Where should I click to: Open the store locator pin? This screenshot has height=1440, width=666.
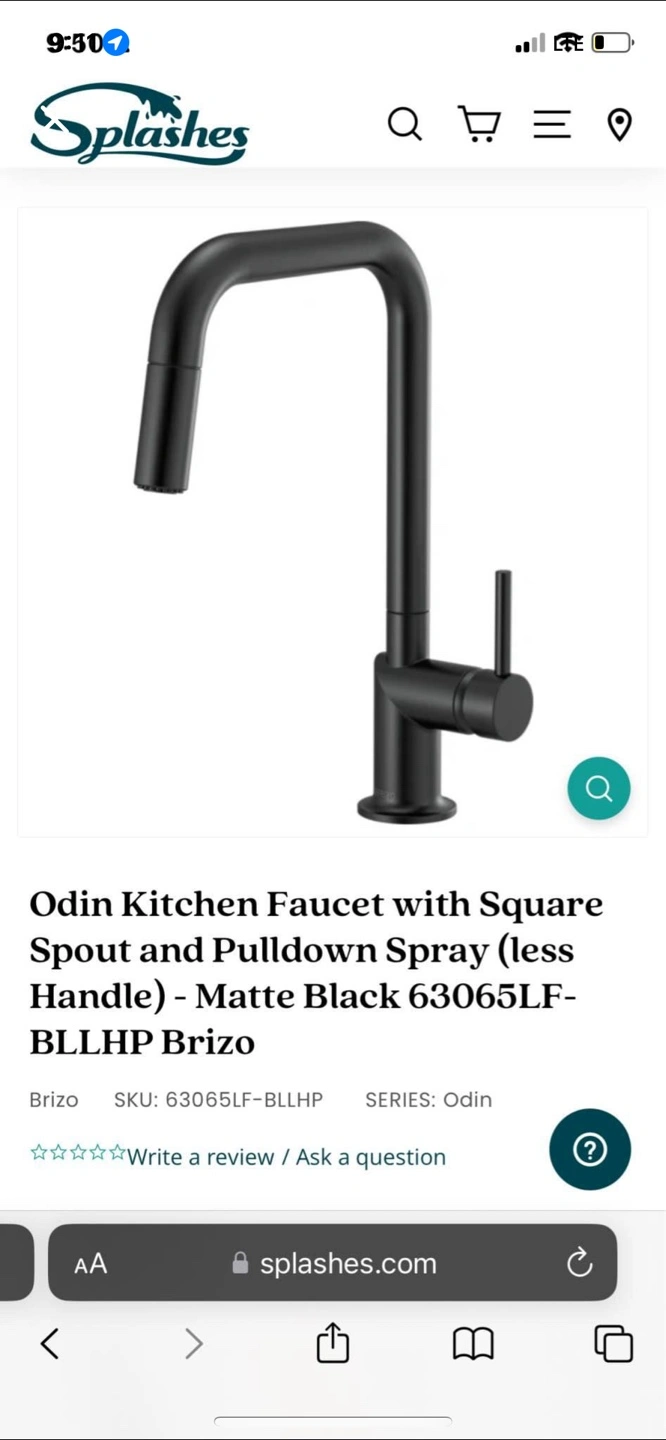[620, 125]
